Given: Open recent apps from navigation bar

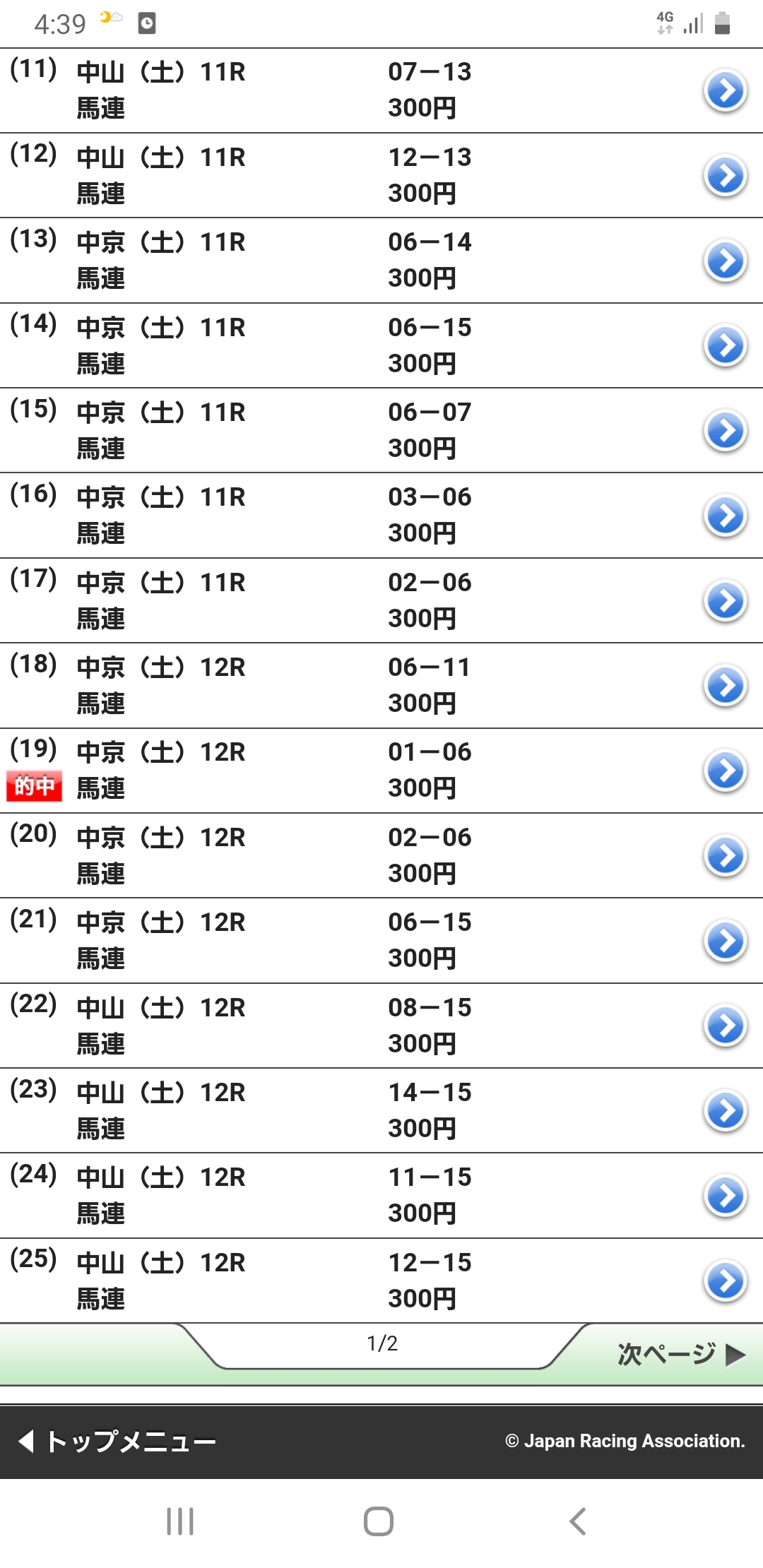Looking at the screenshot, I should (180, 1521).
